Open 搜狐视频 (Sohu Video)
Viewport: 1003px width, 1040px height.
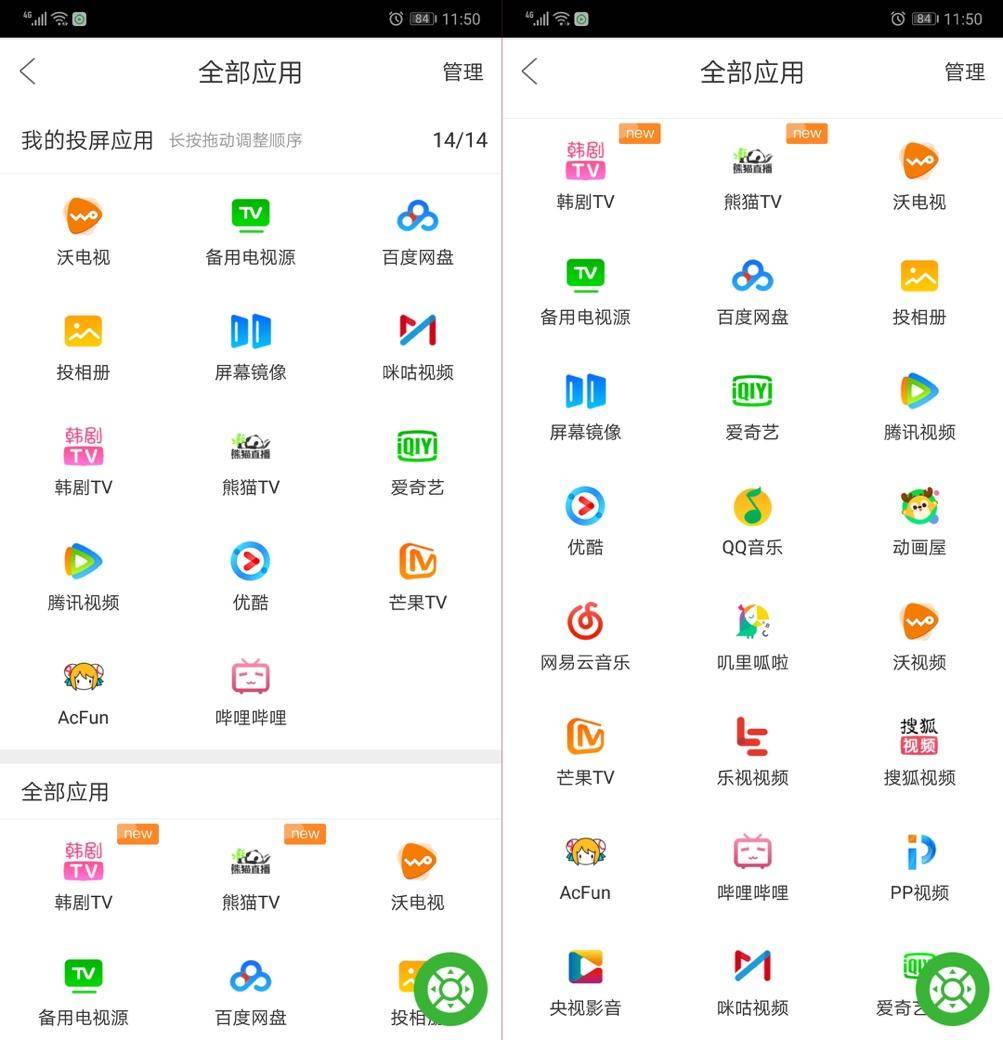point(918,747)
